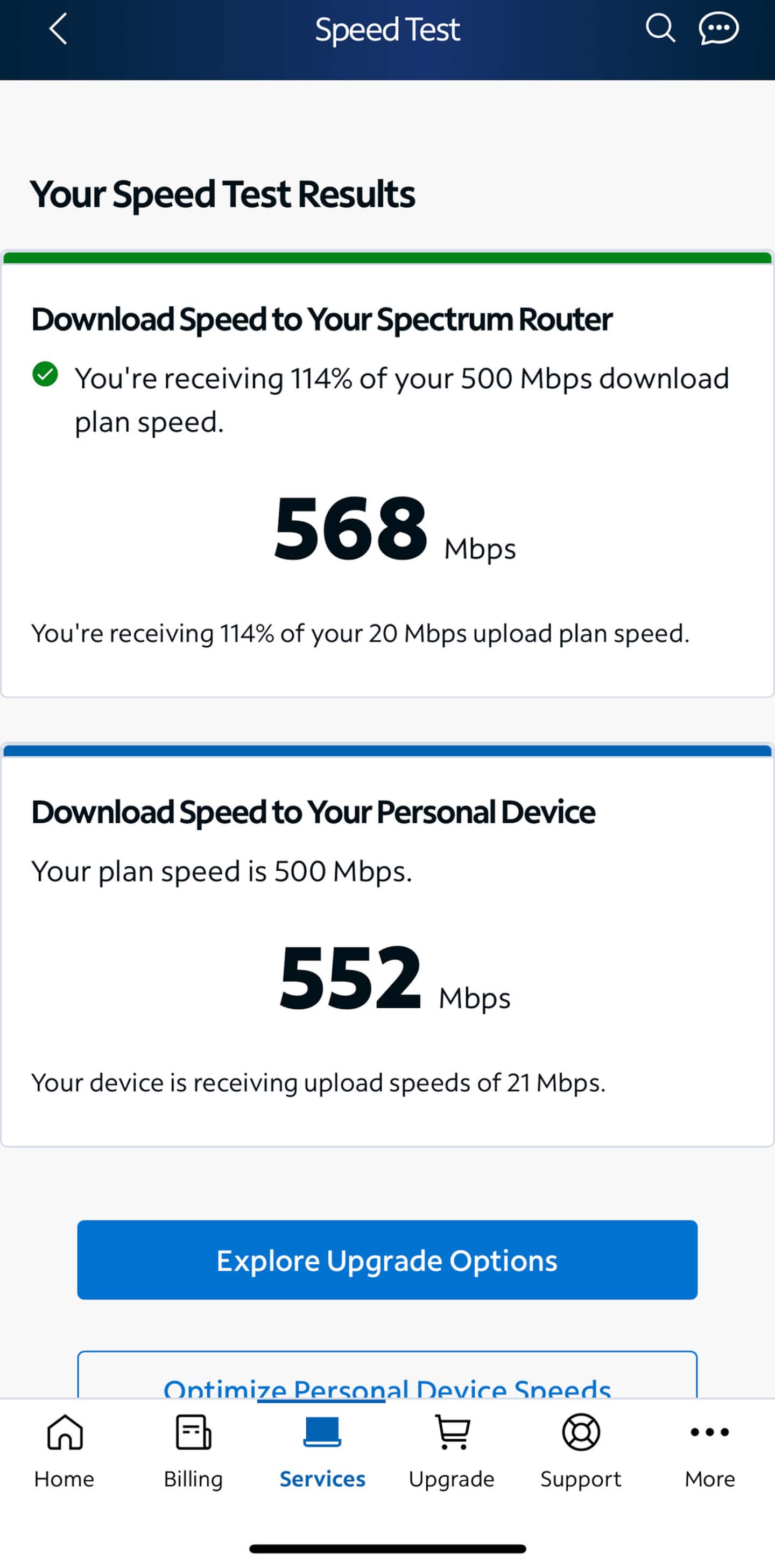Go to the Upgrade tab

(x=452, y=1452)
